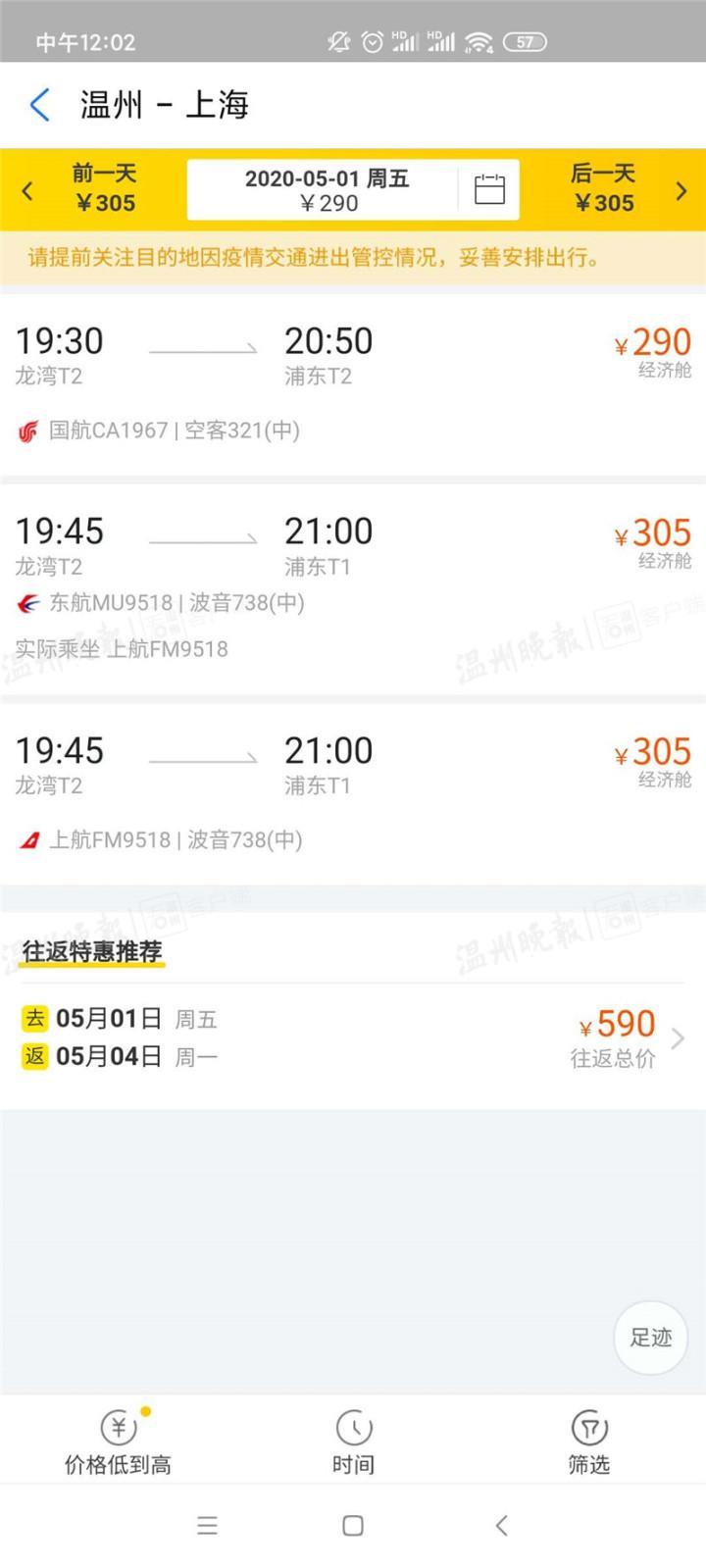Open the 2020-05-01 周五 date selector
Screen dimensions: 706x1568
[327, 189]
